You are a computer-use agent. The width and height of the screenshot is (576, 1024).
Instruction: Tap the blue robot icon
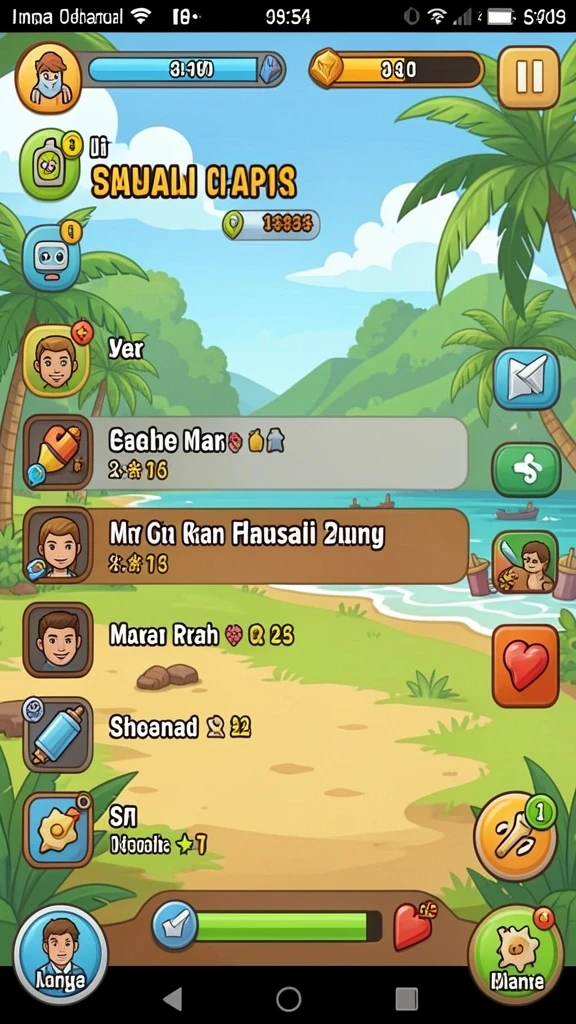coord(52,257)
